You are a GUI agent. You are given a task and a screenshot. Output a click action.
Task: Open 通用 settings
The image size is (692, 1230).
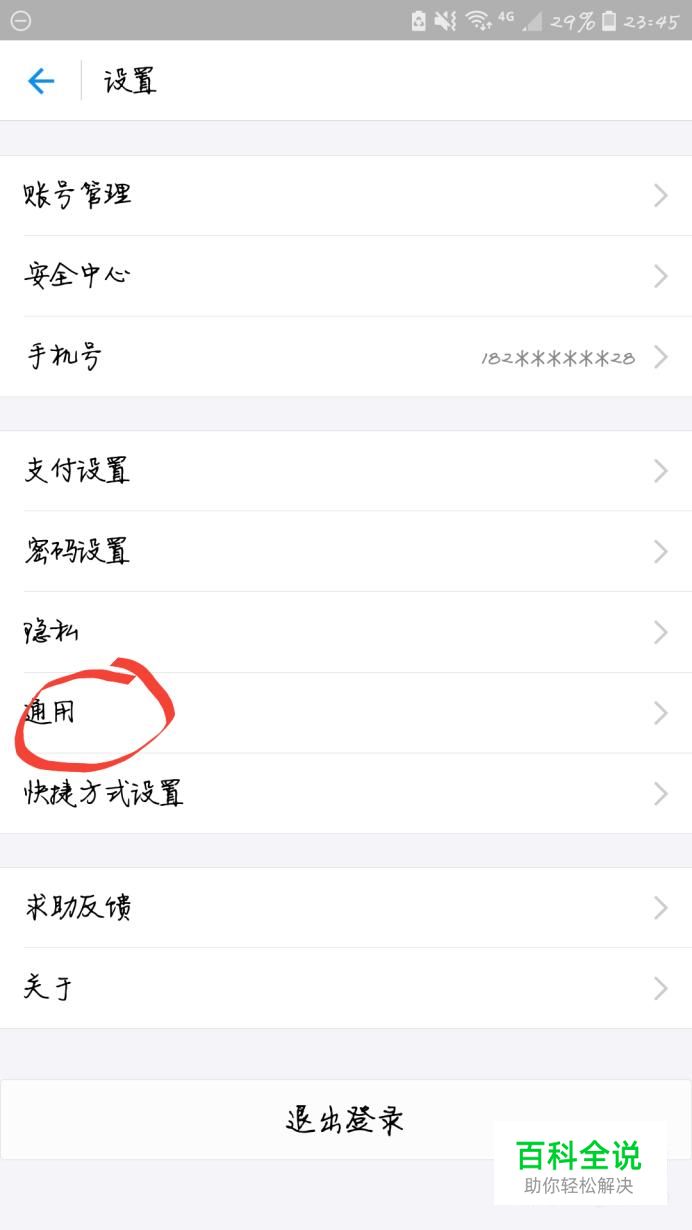coord(346,713)
